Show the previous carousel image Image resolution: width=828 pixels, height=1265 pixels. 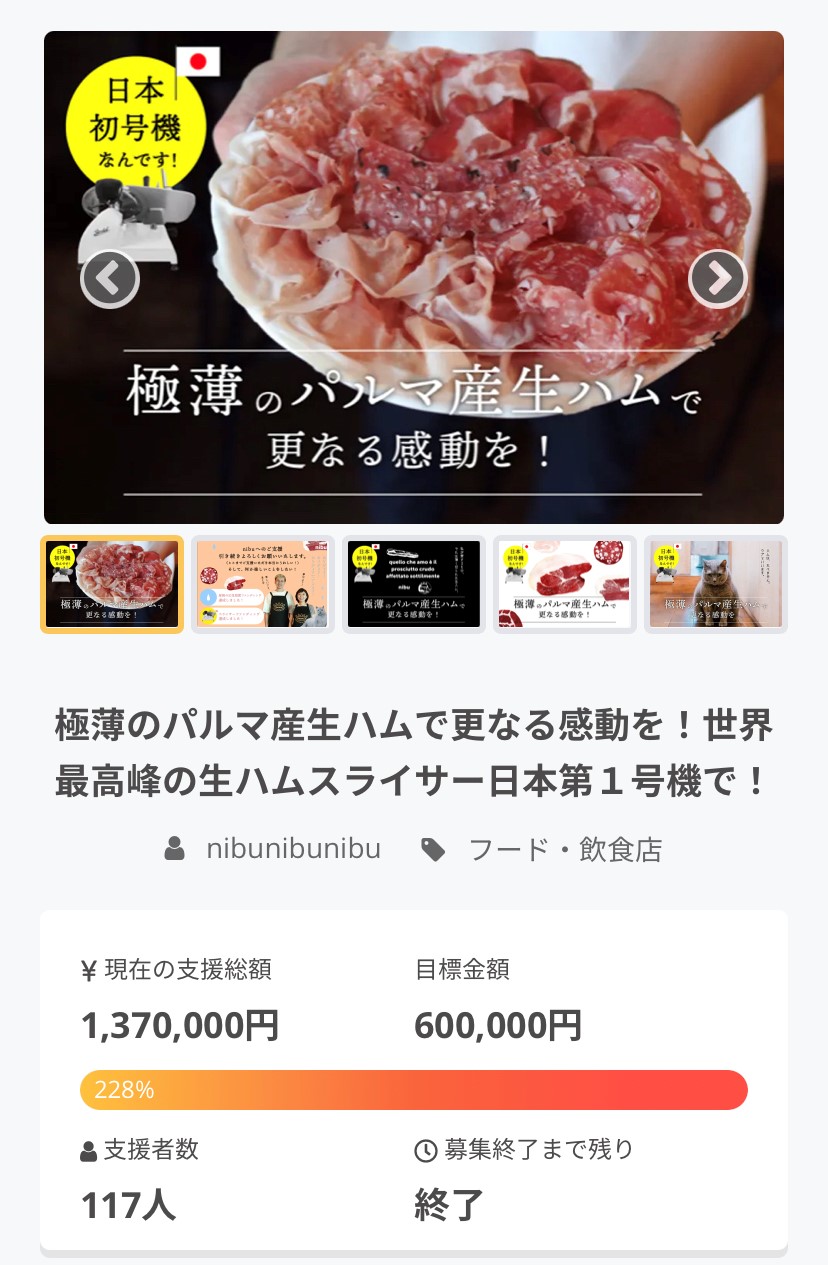pos(110,278)
